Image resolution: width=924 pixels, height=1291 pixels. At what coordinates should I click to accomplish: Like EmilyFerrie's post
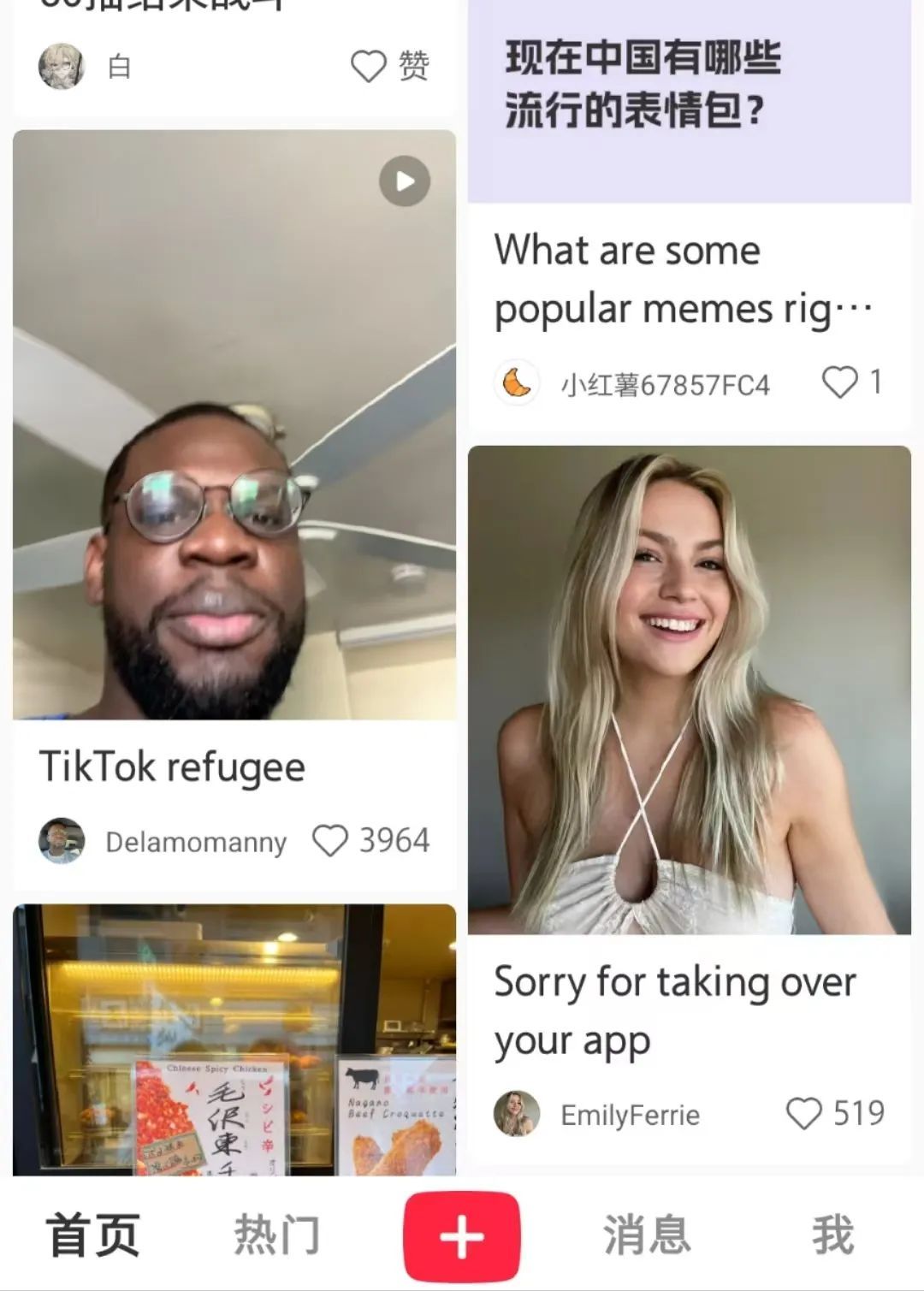pos(803,1113)
